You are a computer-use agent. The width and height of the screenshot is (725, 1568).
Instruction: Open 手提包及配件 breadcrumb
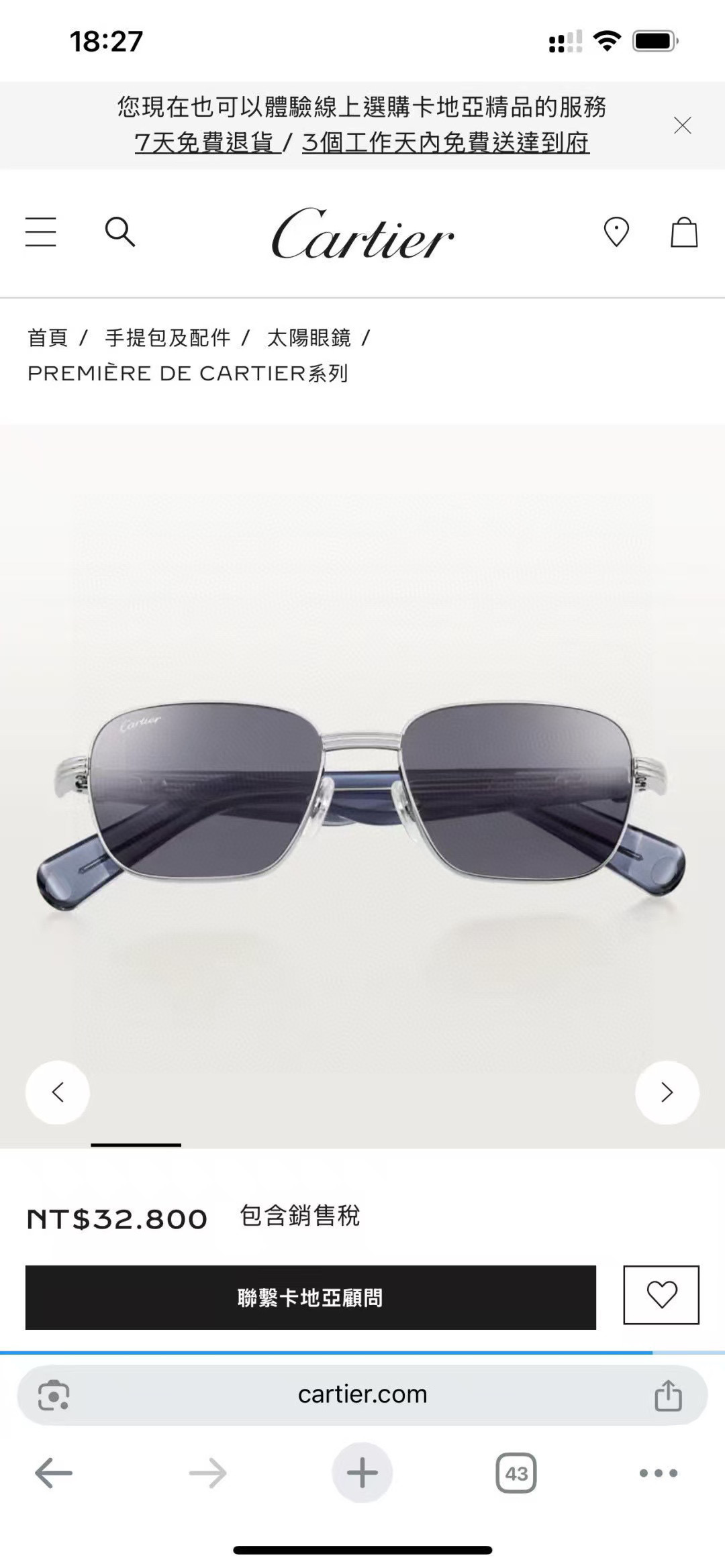(x=168, y=337)
